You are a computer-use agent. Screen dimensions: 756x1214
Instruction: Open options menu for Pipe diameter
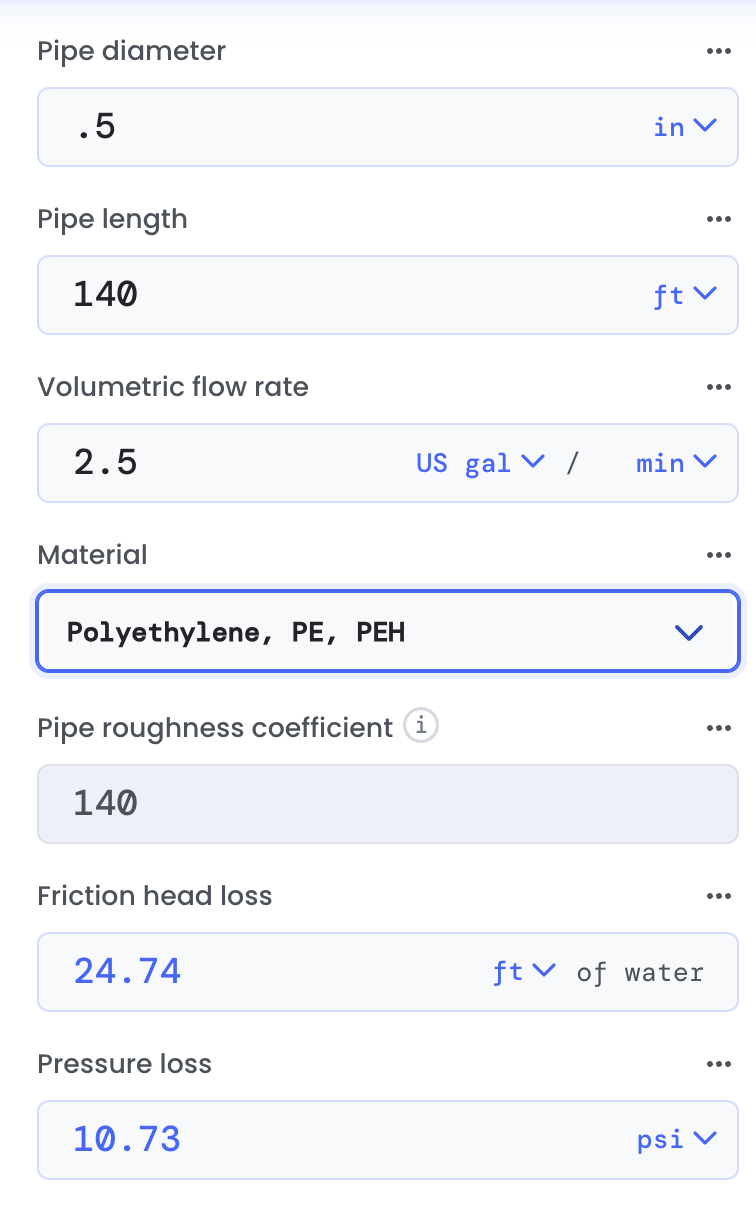(x=719, y=51)
